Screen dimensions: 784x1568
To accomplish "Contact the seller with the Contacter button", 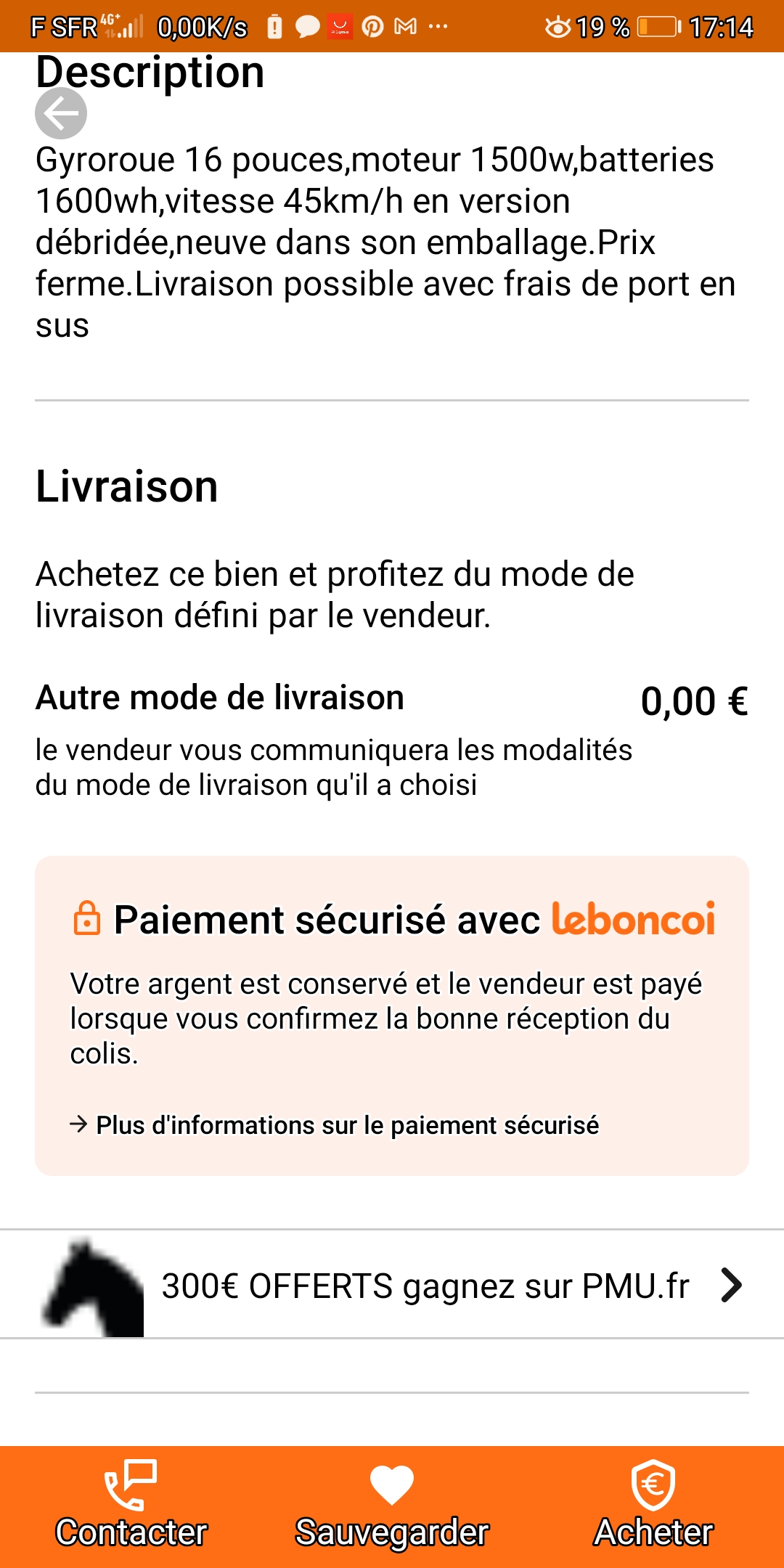I will coord(131,1506).
